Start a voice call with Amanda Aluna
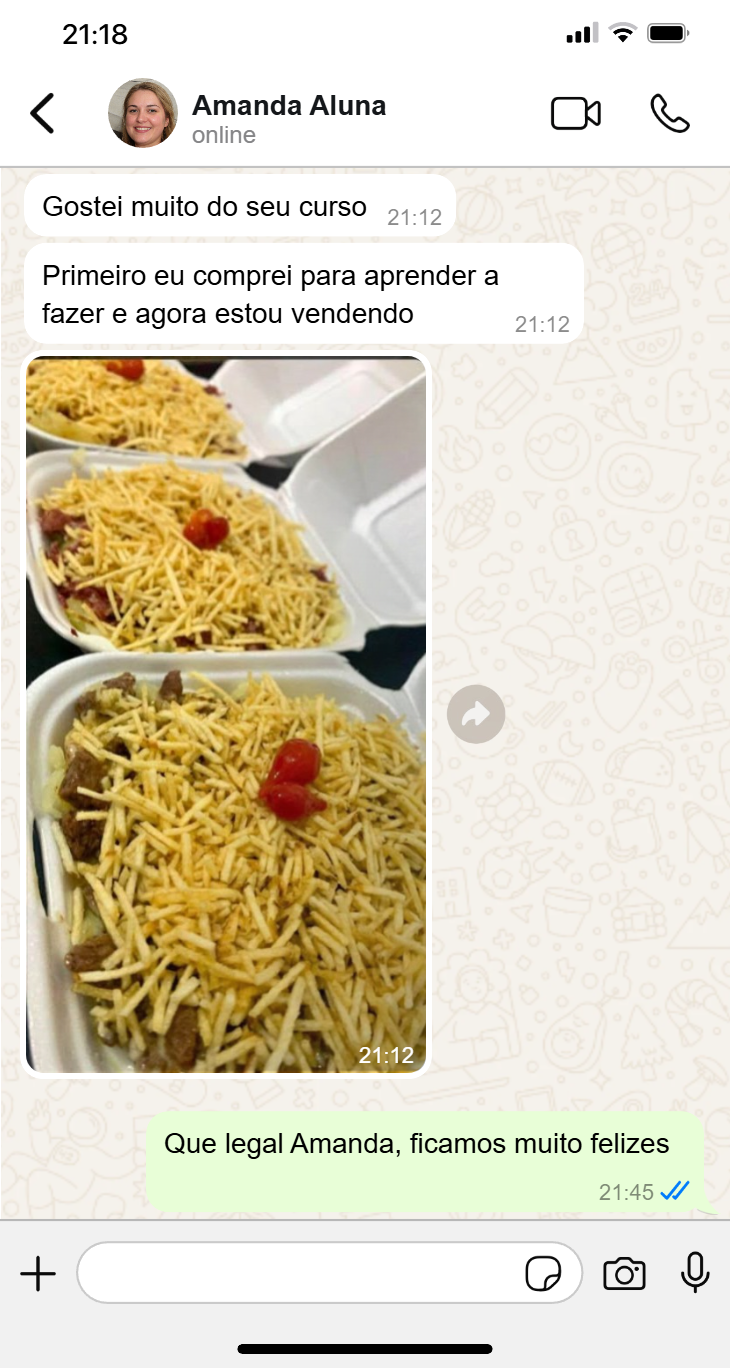This screenshot has height=1370, width=732. point(670,114)
